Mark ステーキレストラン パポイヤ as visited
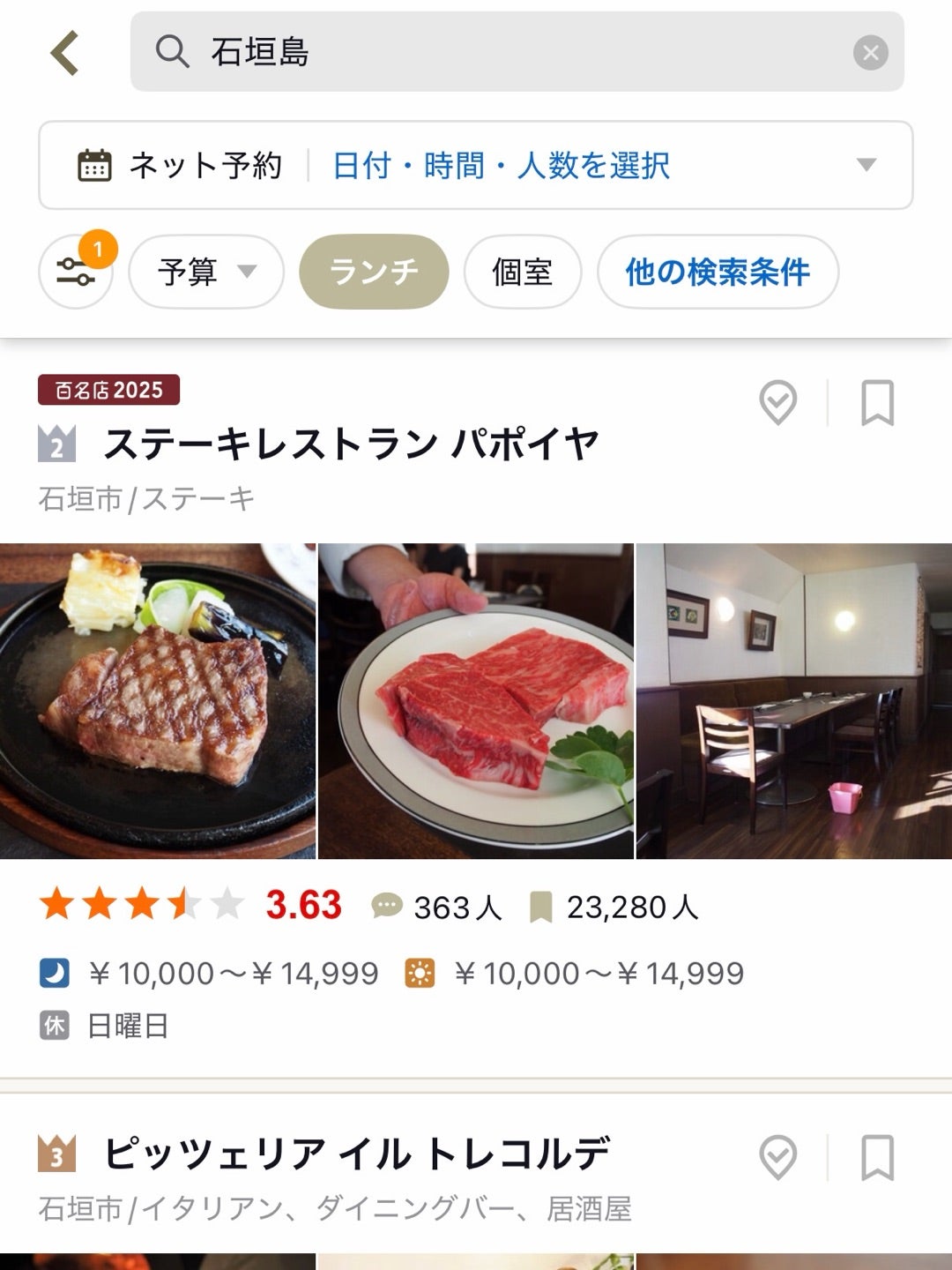Screen dimensions: 952x1270 click(777, 403)
